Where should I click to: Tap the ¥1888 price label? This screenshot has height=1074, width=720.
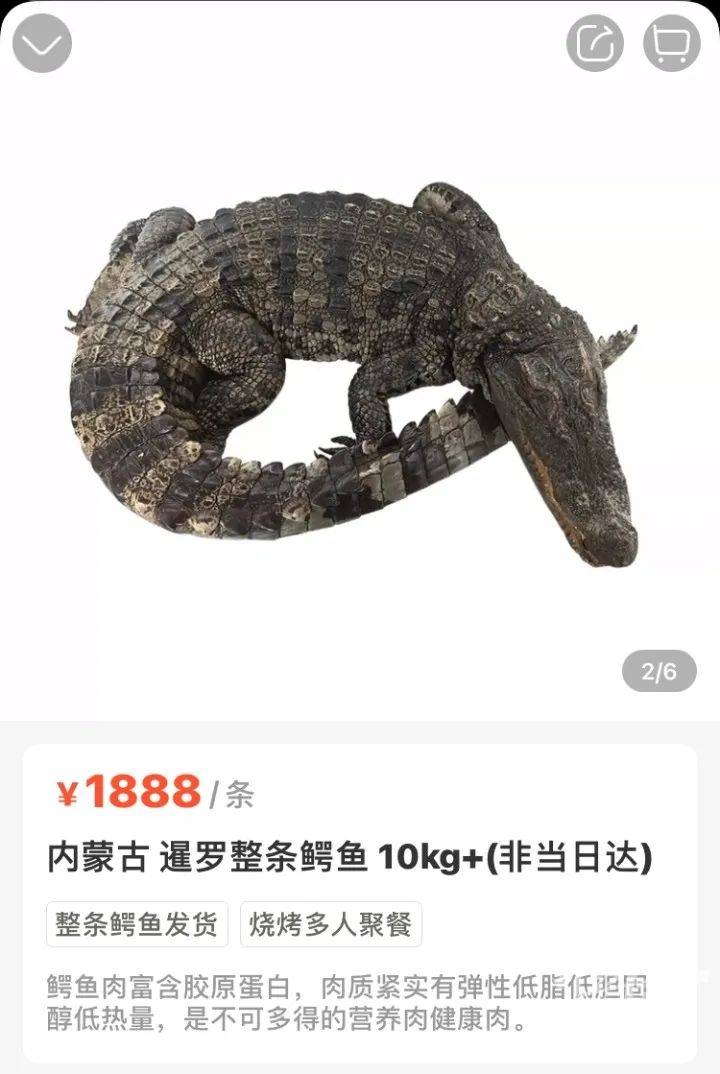(x=129, y=790)
